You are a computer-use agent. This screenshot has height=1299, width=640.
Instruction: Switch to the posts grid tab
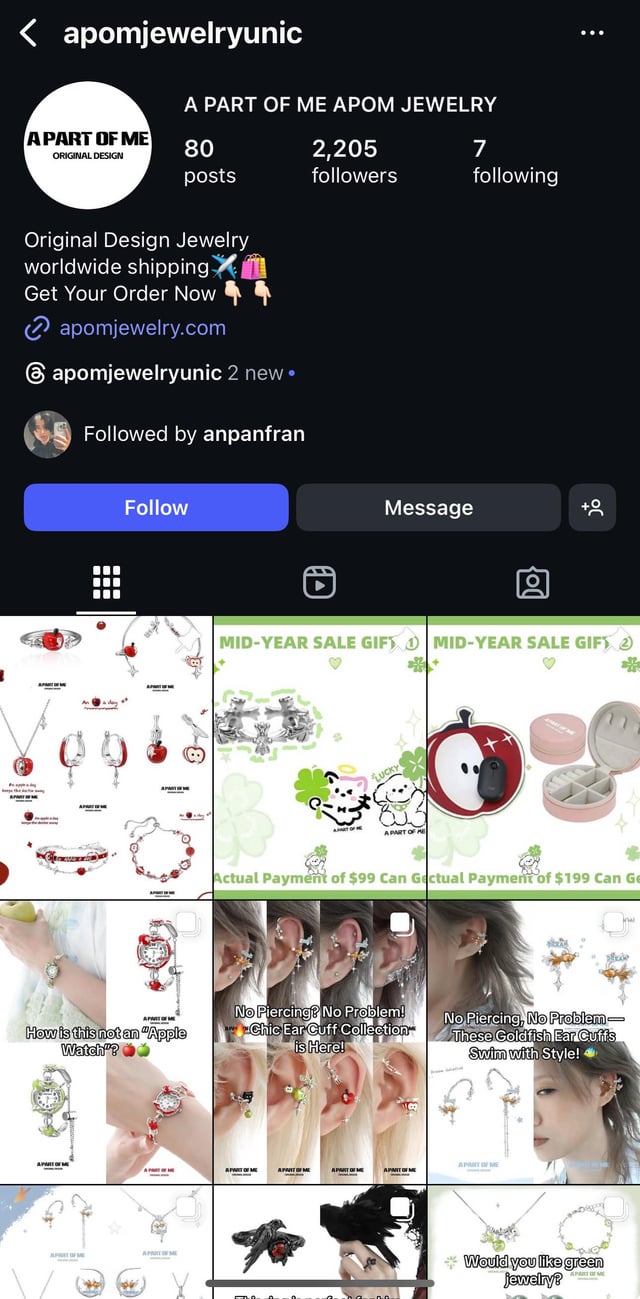(106, 582)
